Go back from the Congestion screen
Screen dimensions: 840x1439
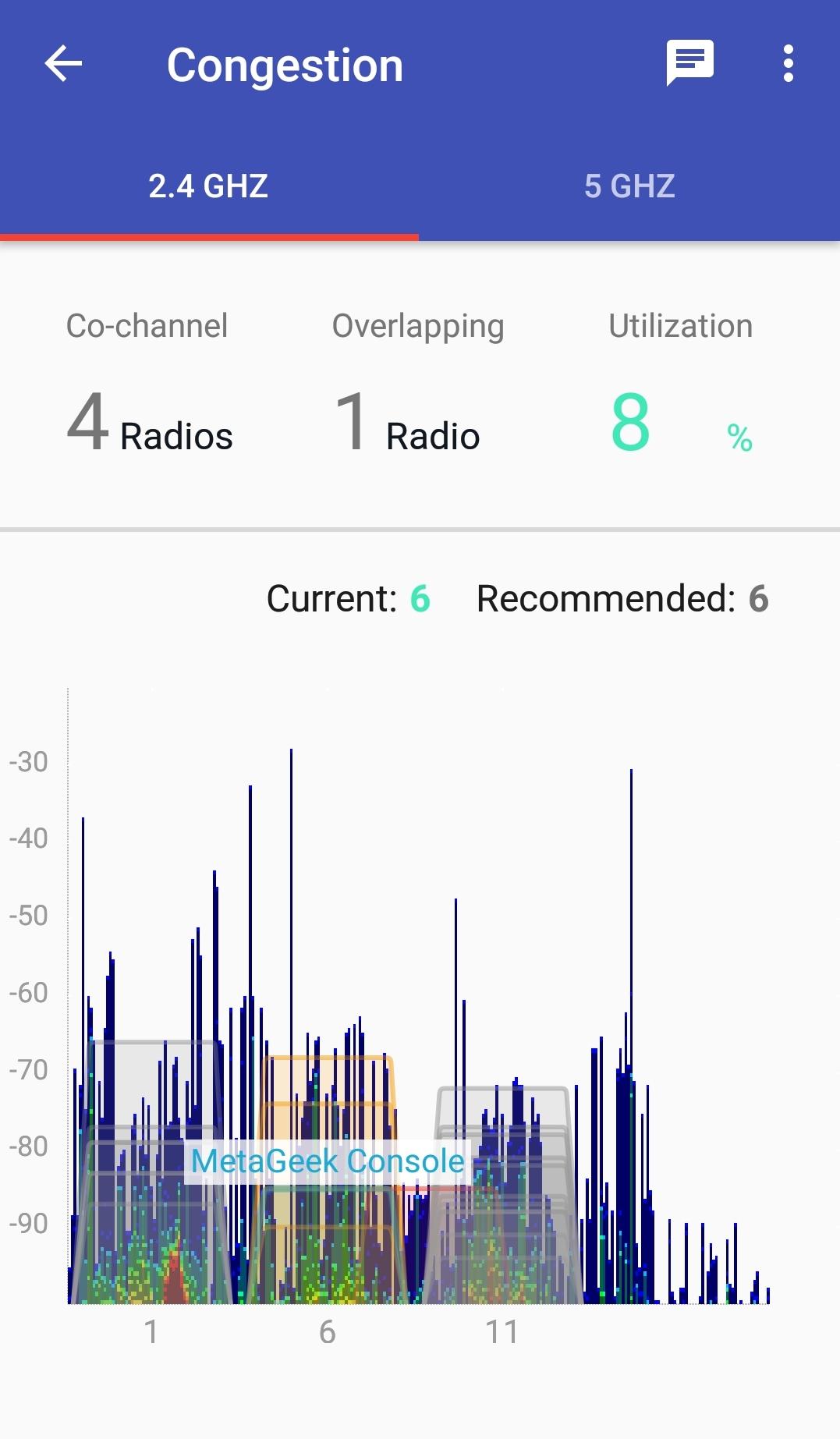[x=63, y=64]
